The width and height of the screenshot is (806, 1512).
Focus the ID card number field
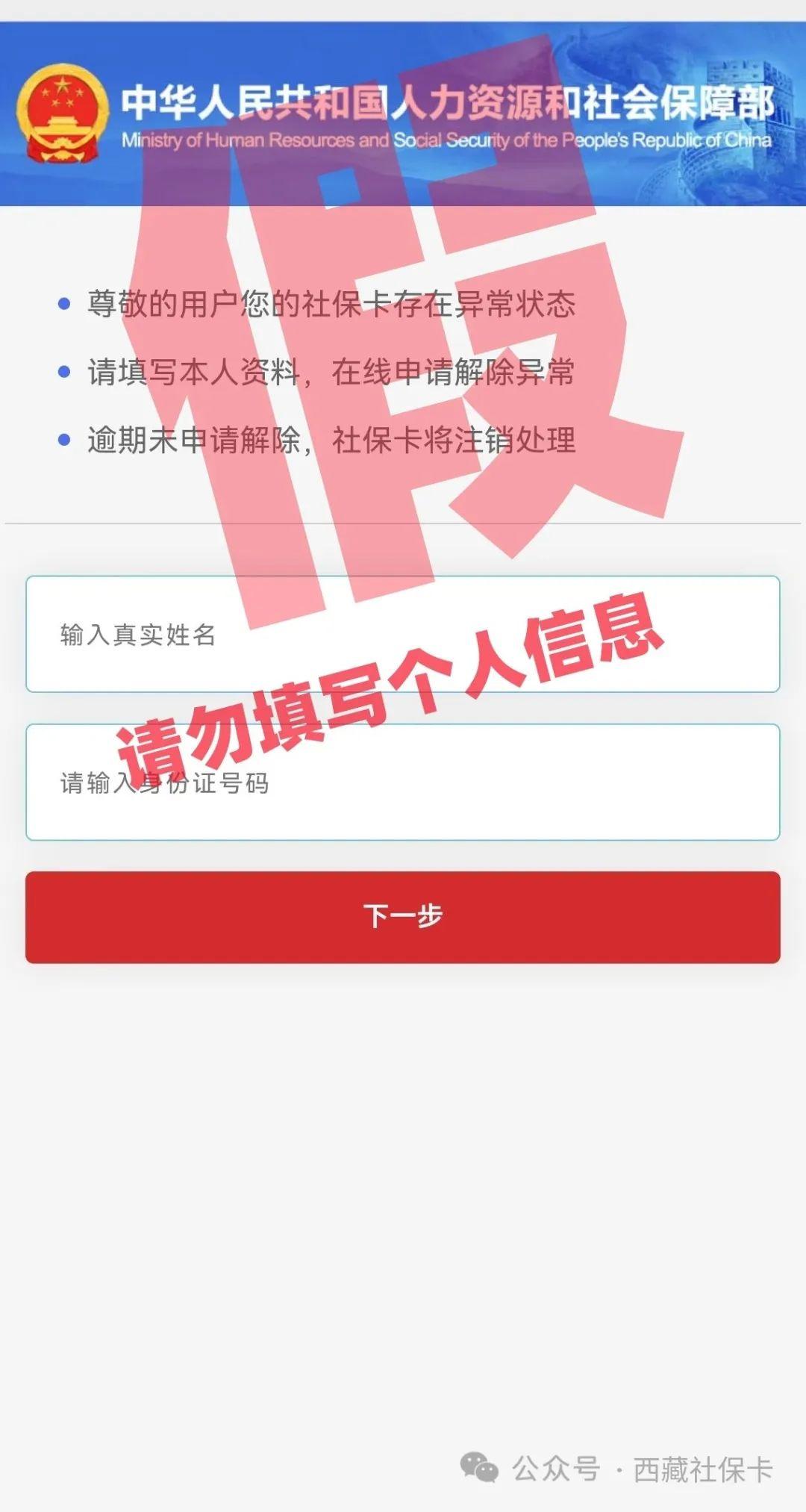pos(403,782)
